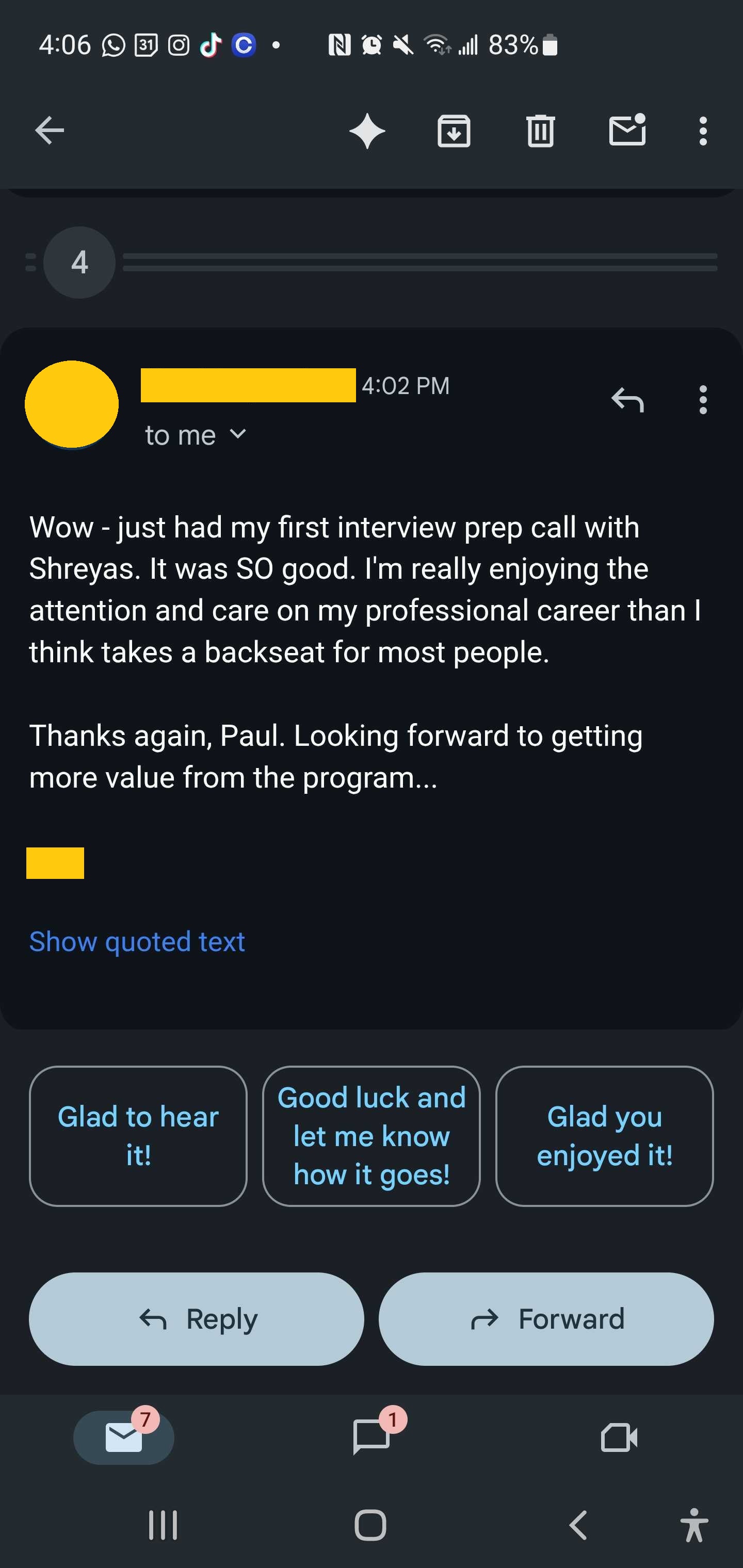Viewport: 743px width, 1568px height.
Task: Open sender's profile avatar
Action: click(72, 404)
